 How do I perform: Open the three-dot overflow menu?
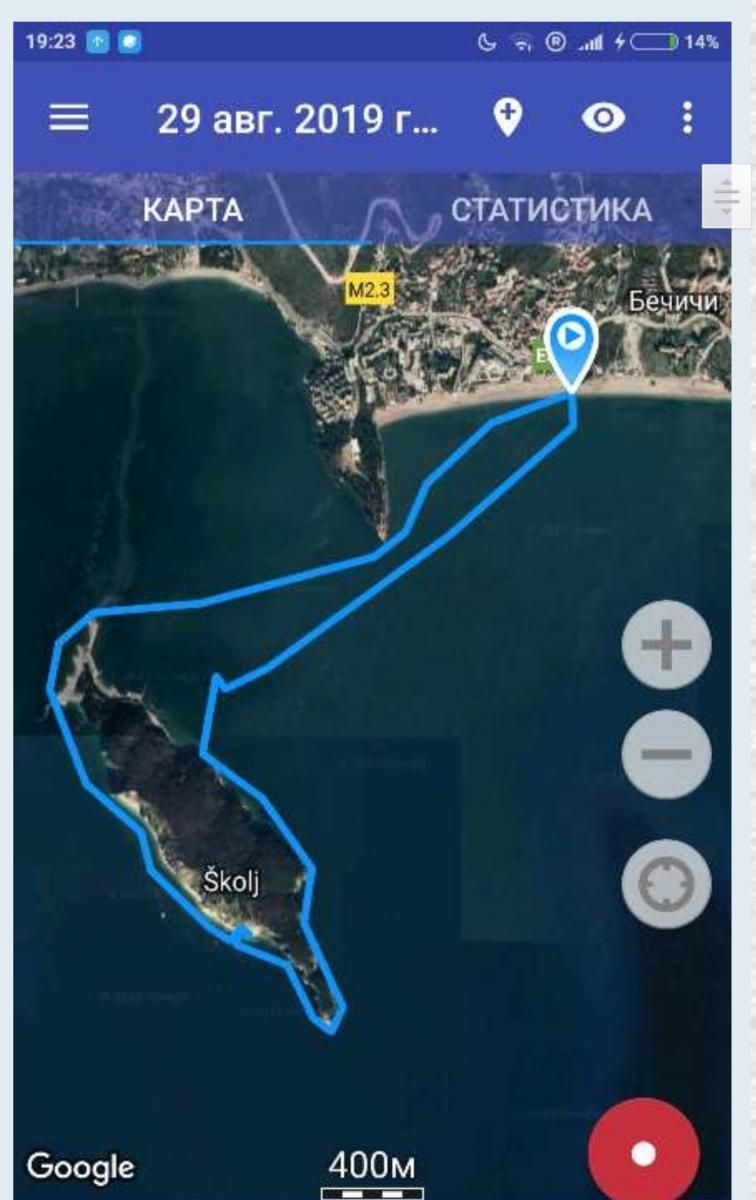click(x=687, y=119)
